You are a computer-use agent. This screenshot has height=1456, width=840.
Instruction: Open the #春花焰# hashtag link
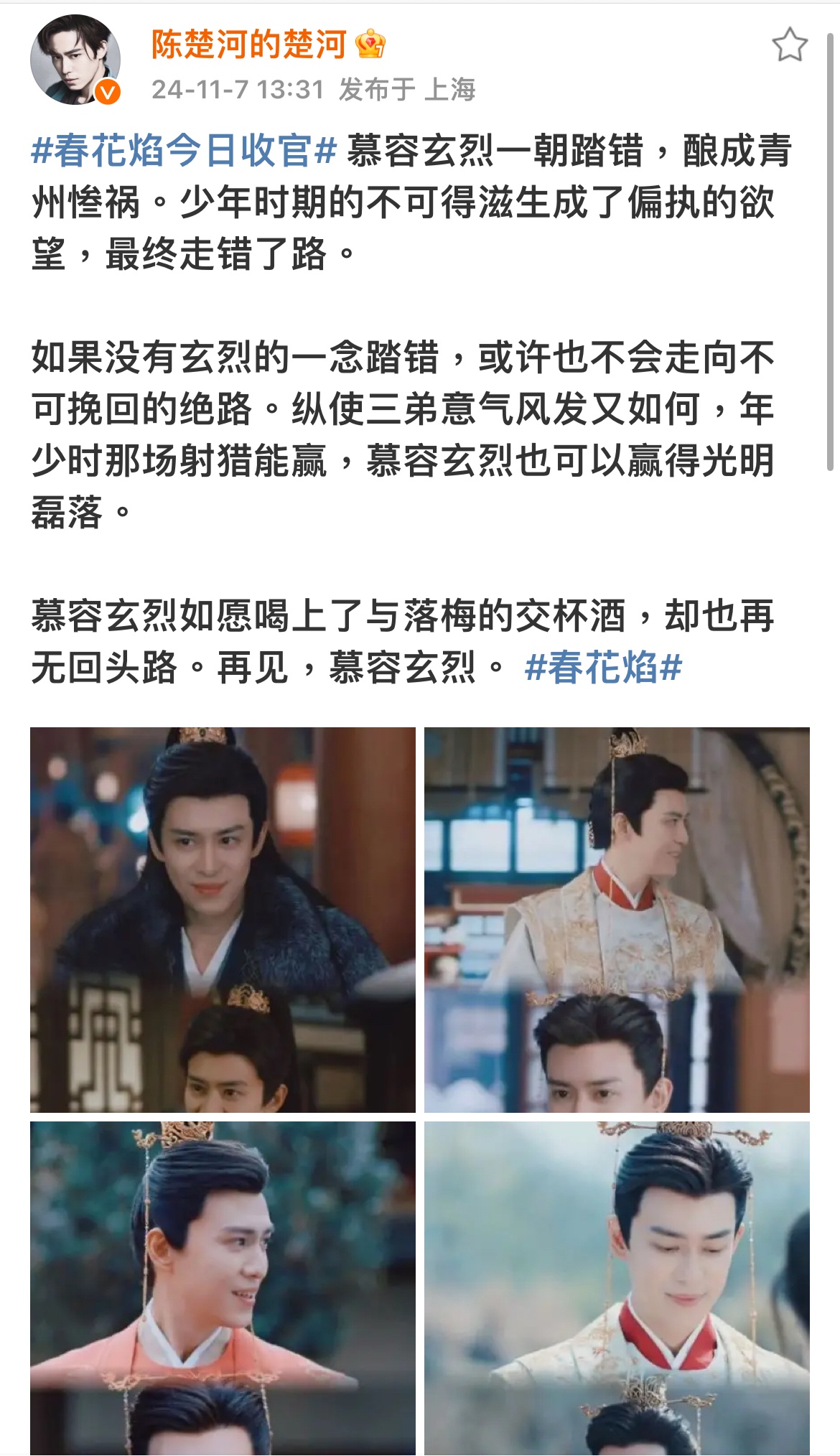603,667
